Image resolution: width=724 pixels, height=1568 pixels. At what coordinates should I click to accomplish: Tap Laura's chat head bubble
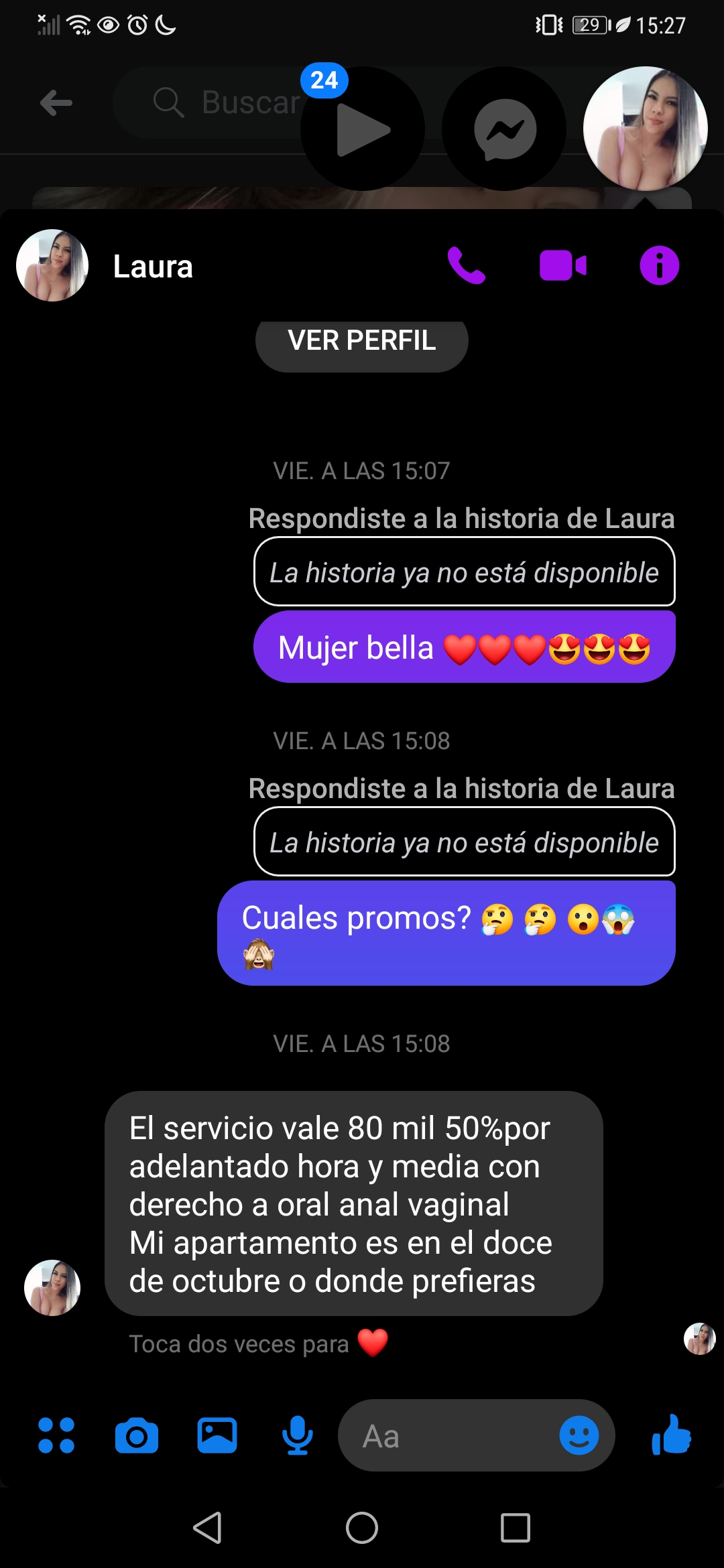[646, 129]
